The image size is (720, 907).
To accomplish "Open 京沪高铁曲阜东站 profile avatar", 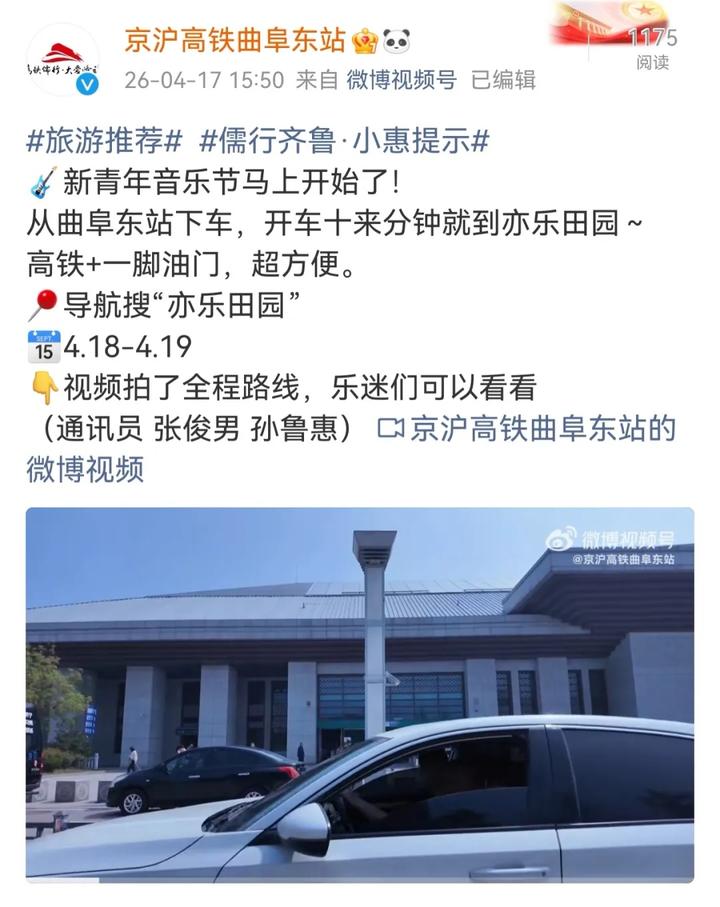I will click(x=62, y=59).
